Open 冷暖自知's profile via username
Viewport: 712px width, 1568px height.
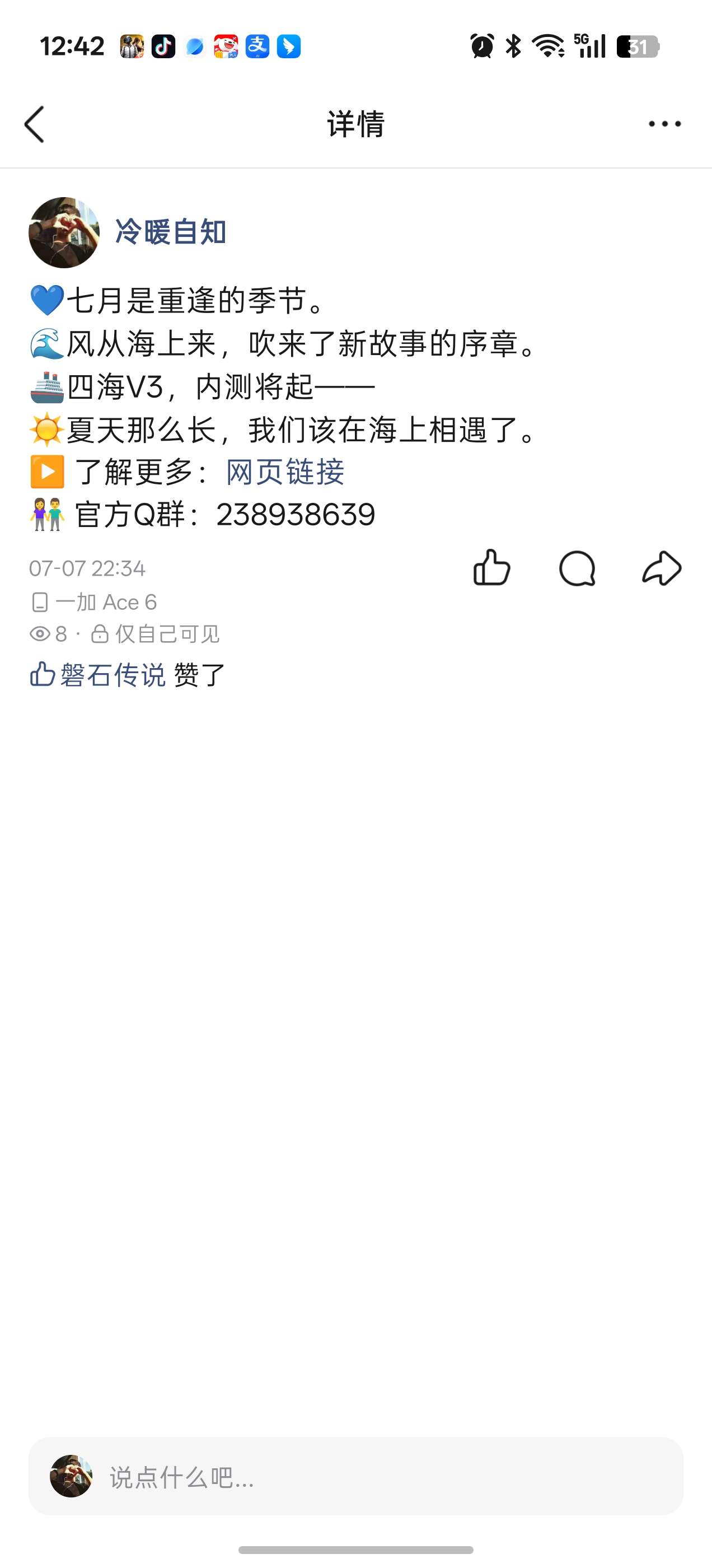[170, 232]
